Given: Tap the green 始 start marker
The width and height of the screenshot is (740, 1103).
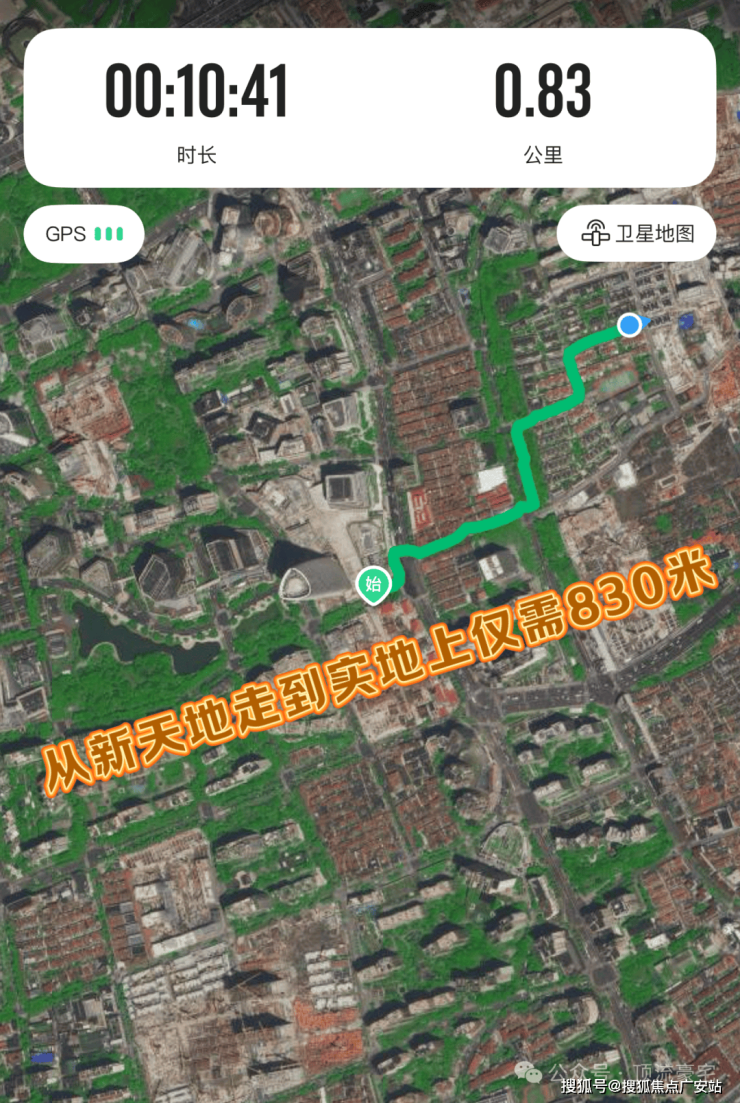Looking at the screenshot, I should coord(373,584).
